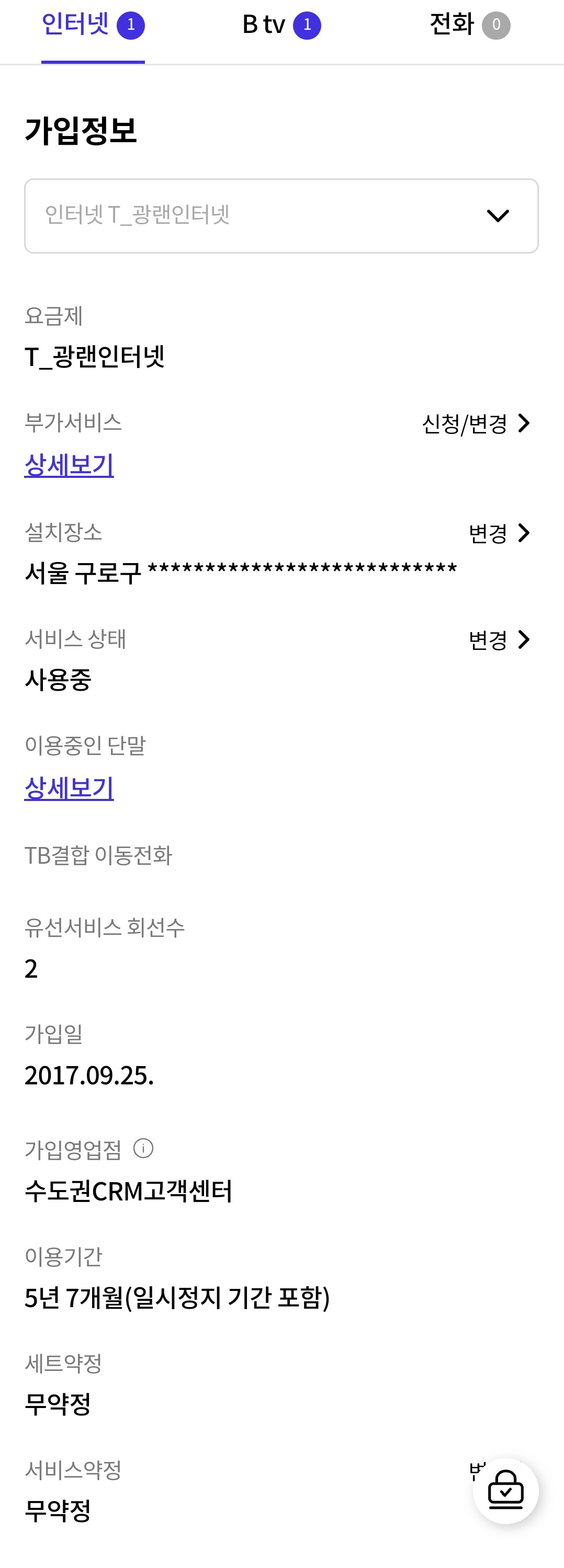The width and height of the screenshot is (564, 1568).
Task: View 상세보기 under 부가서비스
Action: 69,465
